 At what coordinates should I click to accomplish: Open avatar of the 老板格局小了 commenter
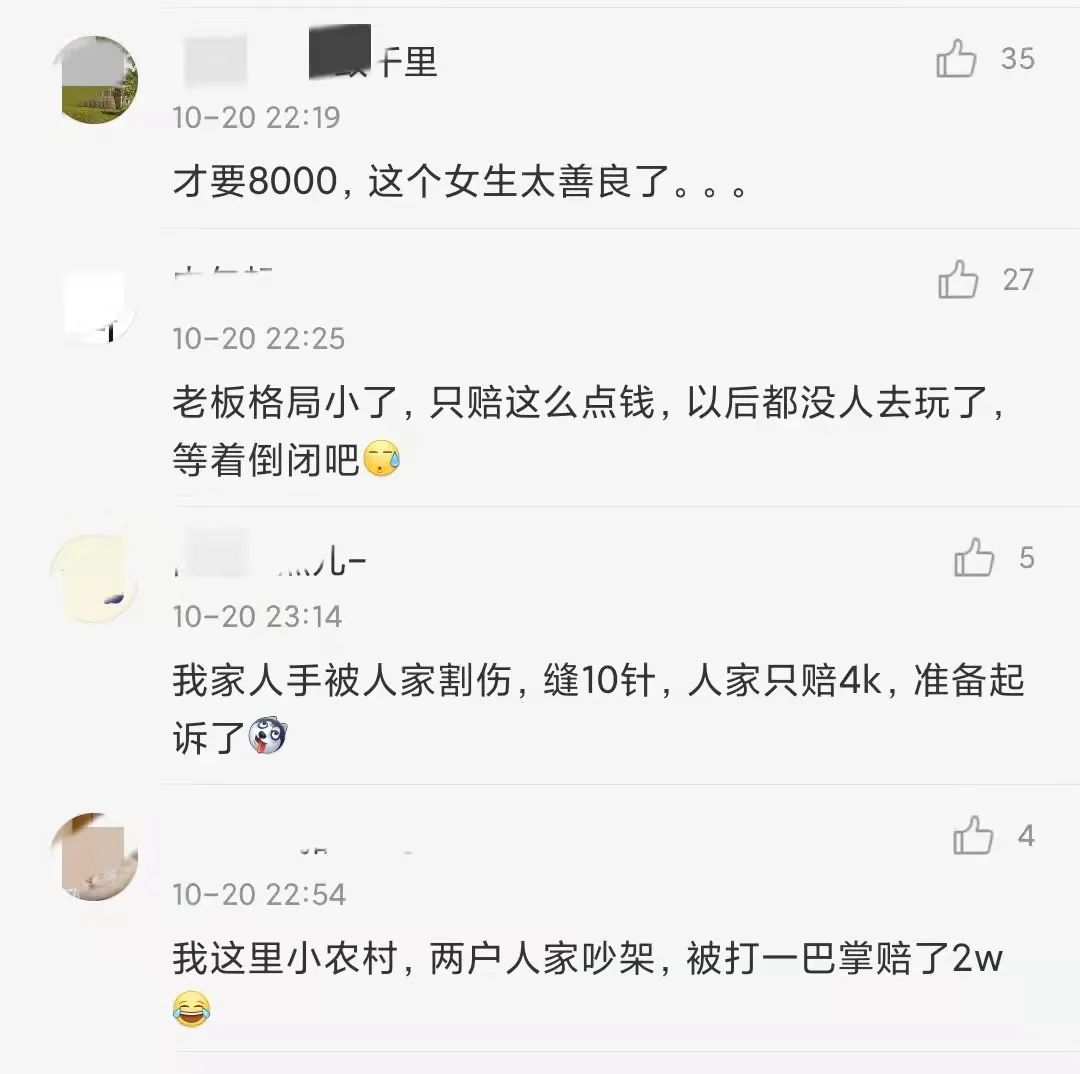(x=94, y=302)
